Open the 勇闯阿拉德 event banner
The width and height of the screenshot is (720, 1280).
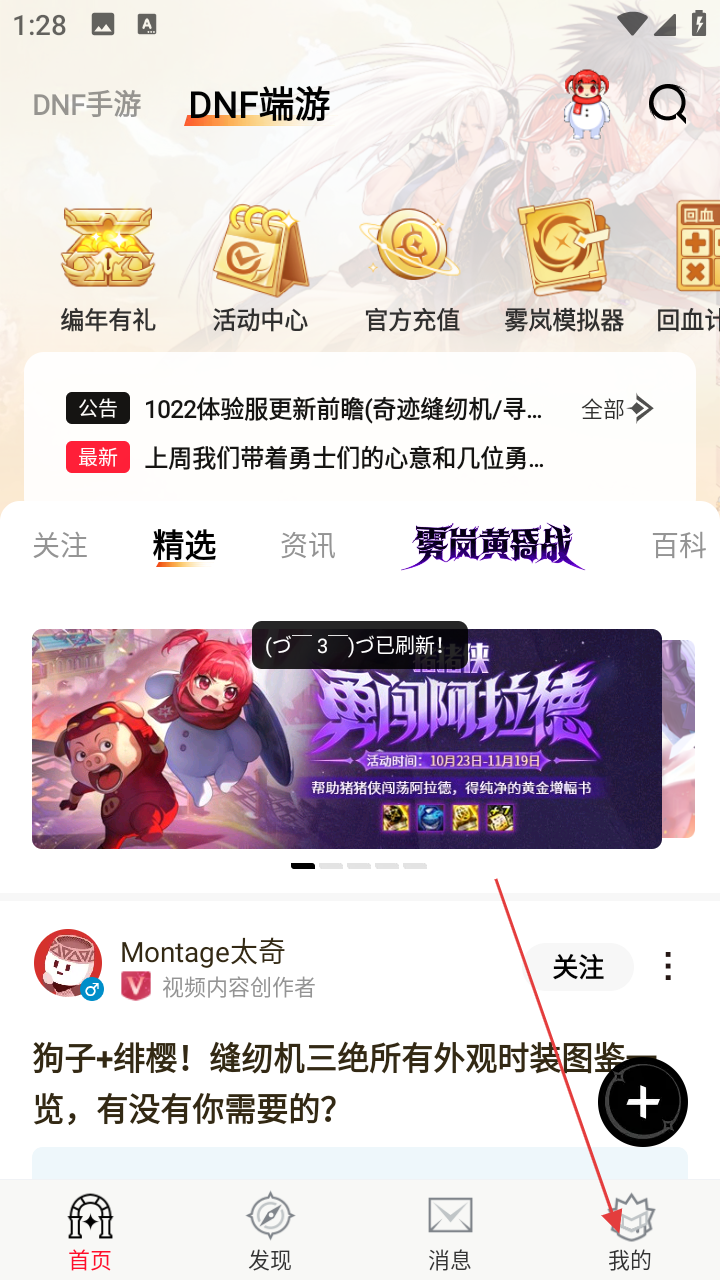[x=347, y=738]
